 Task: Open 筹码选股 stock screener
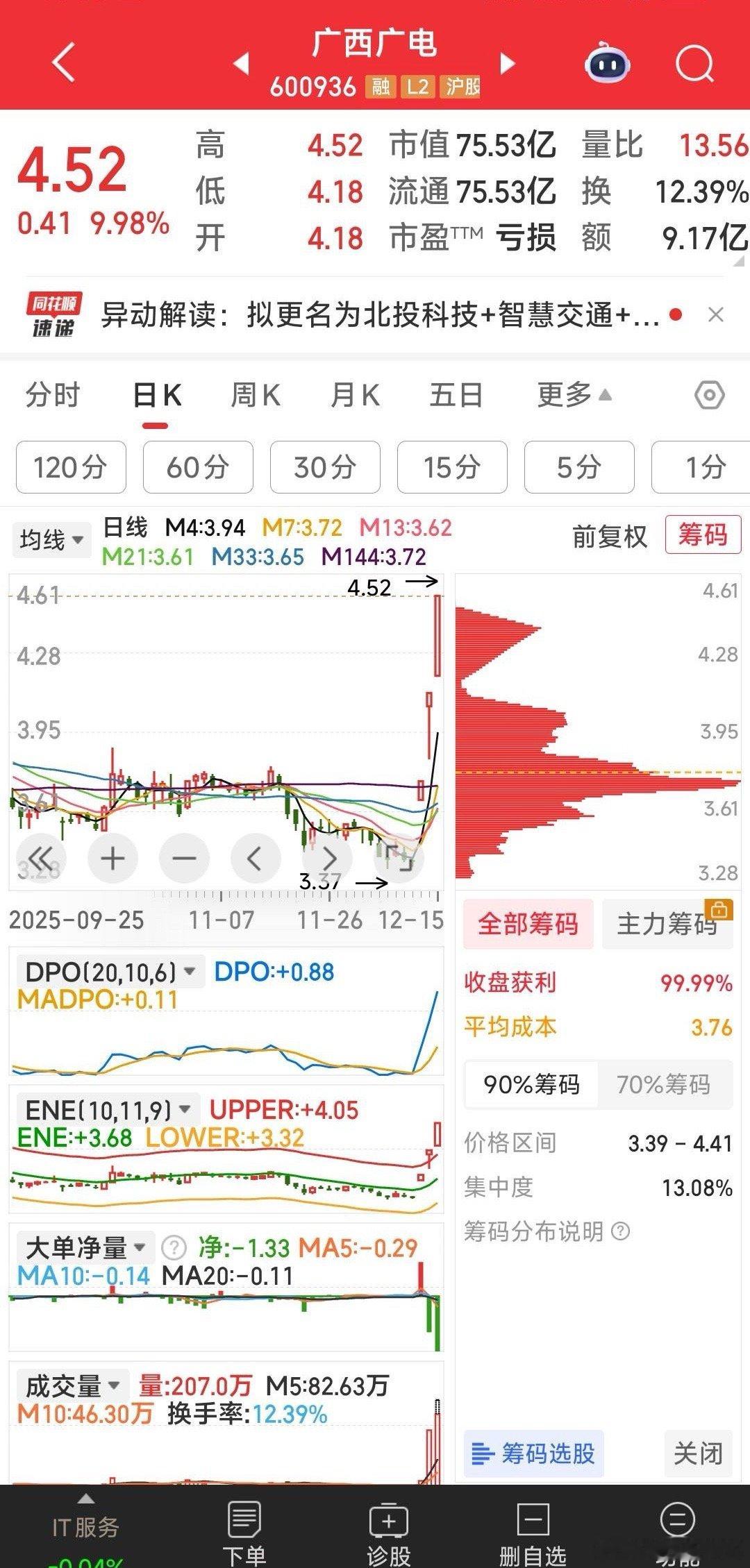[x=533, y=1453]
